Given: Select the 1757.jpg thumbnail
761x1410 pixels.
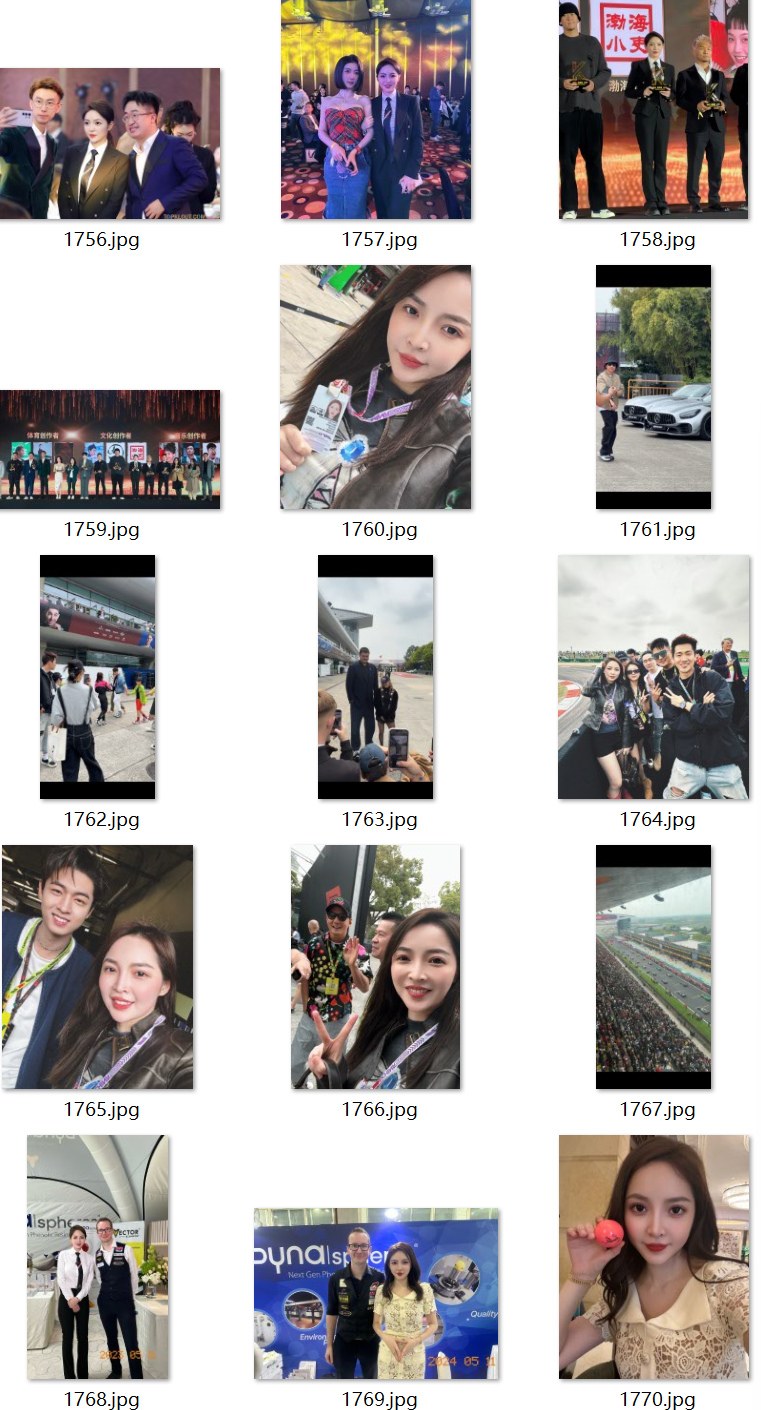Looking at the screenshot, I should pos(376,109).
